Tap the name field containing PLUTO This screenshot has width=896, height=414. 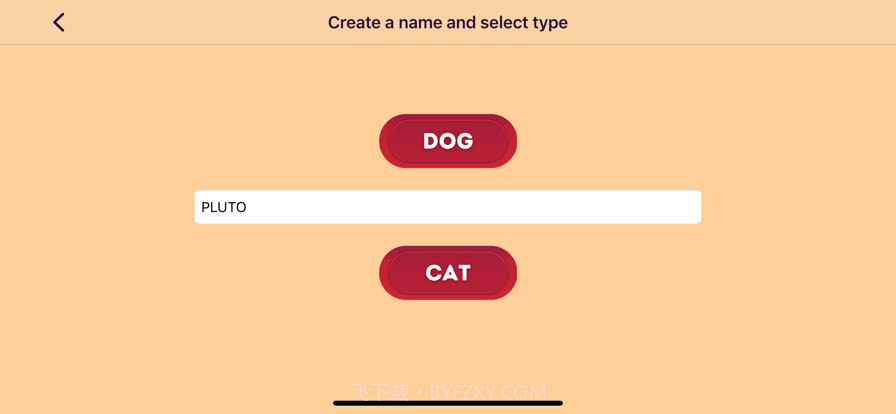coord(448,207)
